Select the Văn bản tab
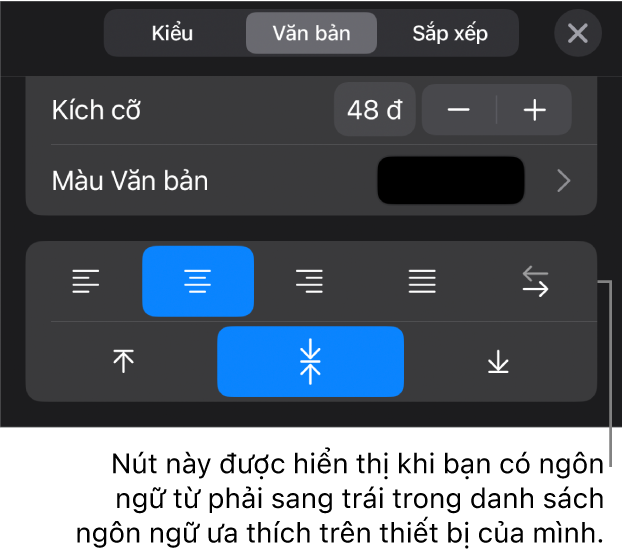 [311, 33]
